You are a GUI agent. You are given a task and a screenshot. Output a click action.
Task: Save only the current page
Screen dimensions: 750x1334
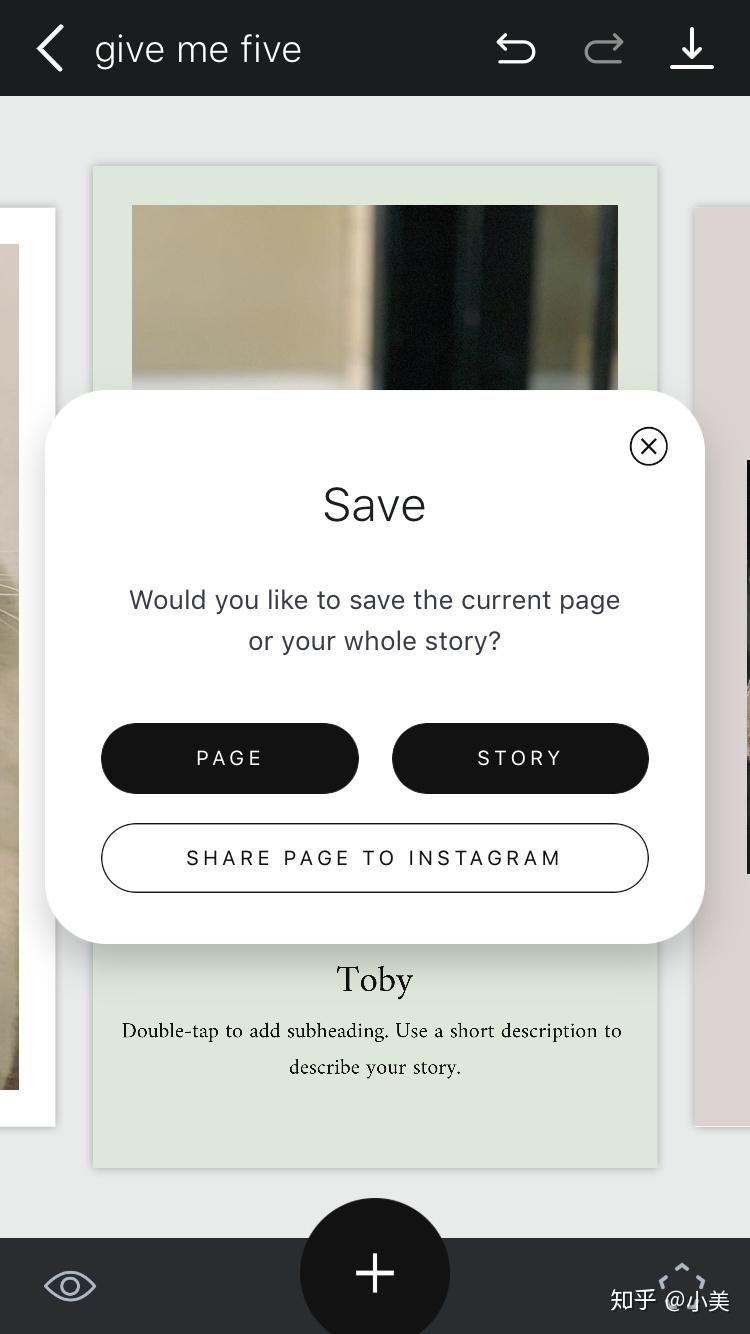(230, 758)
